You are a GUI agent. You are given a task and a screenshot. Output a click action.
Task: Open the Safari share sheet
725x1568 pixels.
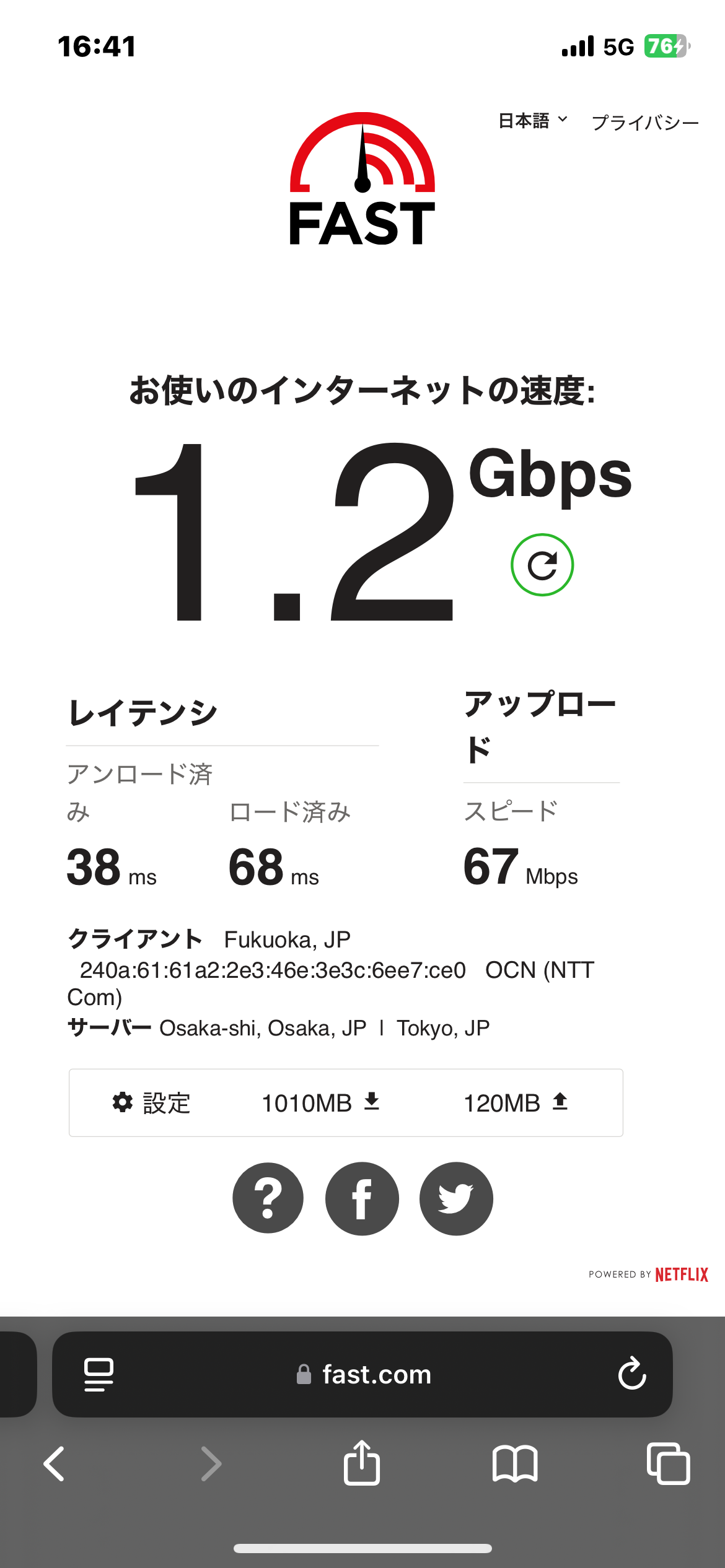tap(362, 1463)
